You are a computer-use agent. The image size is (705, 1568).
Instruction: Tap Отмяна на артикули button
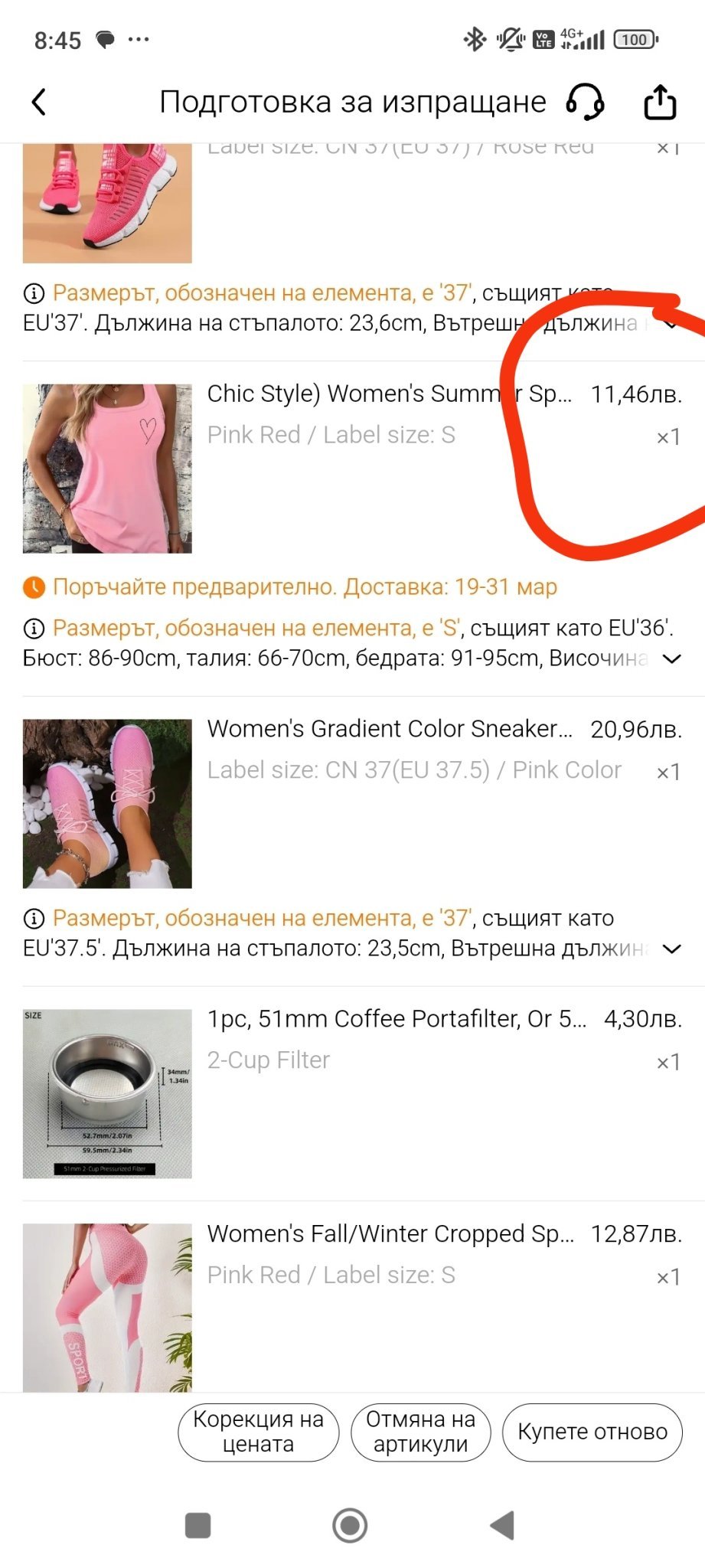click(420, 1432)
